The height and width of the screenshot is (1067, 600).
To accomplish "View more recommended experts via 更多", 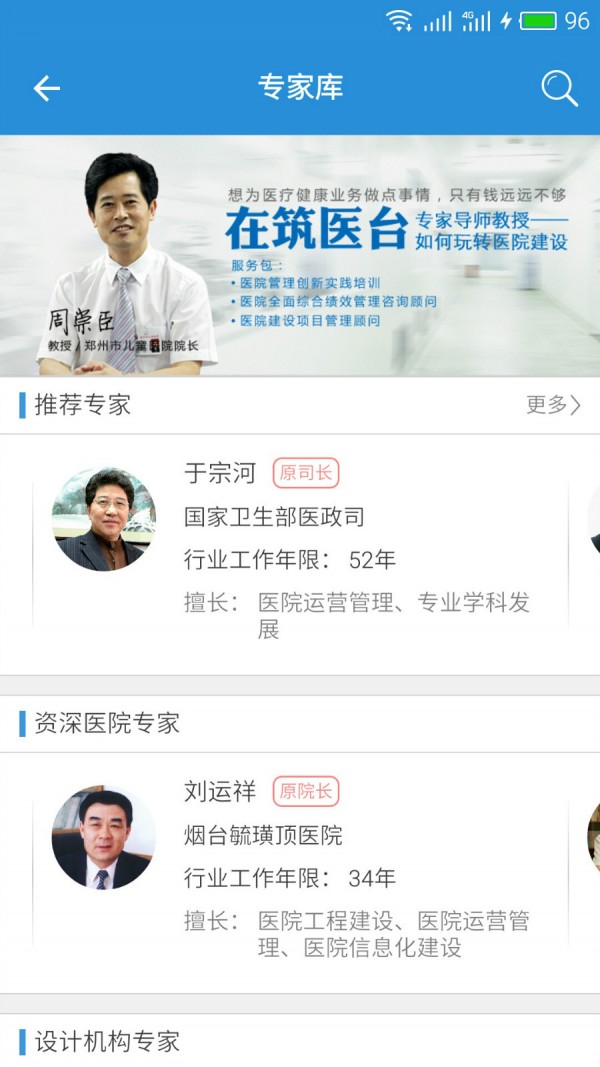I will 553,405.
